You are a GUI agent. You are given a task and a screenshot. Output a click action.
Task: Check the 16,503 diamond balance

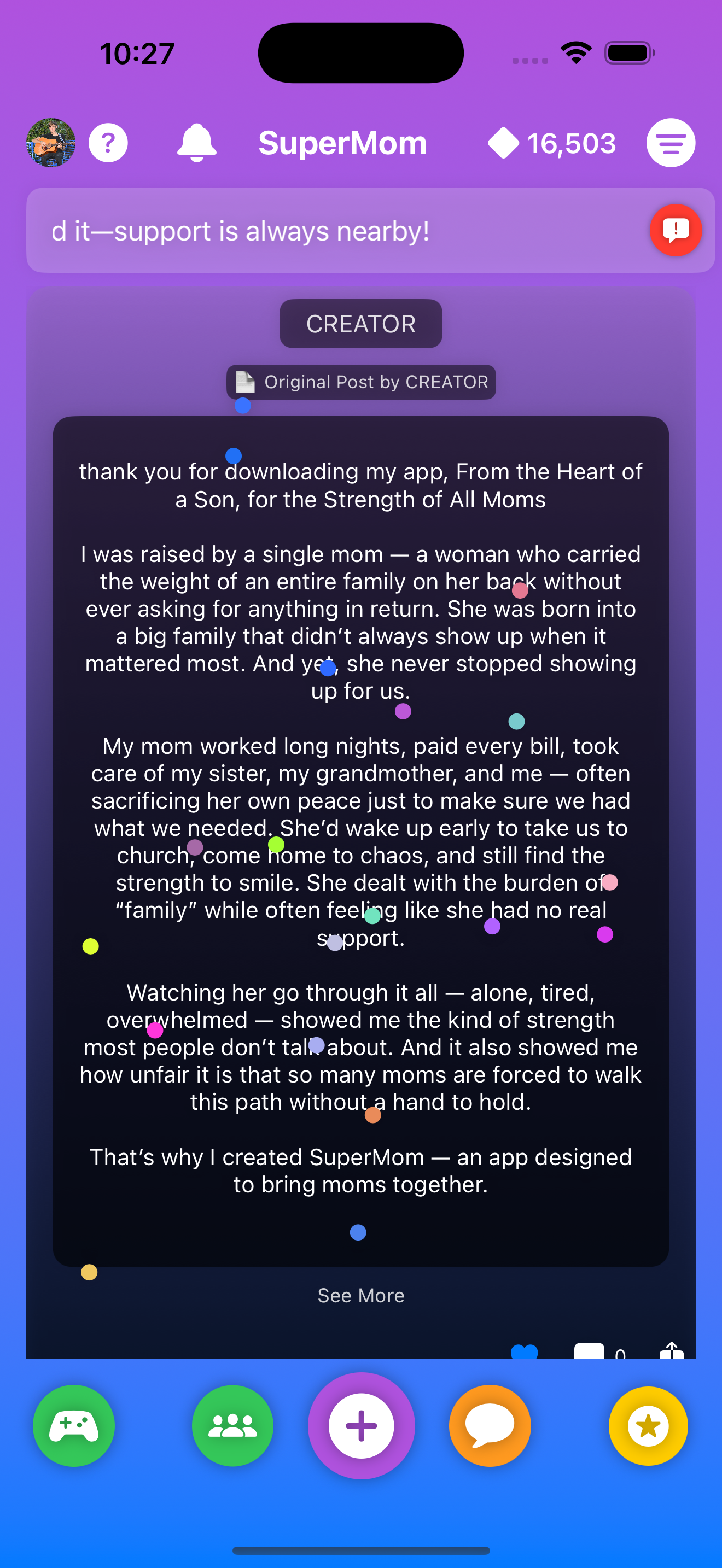[552, 144]
